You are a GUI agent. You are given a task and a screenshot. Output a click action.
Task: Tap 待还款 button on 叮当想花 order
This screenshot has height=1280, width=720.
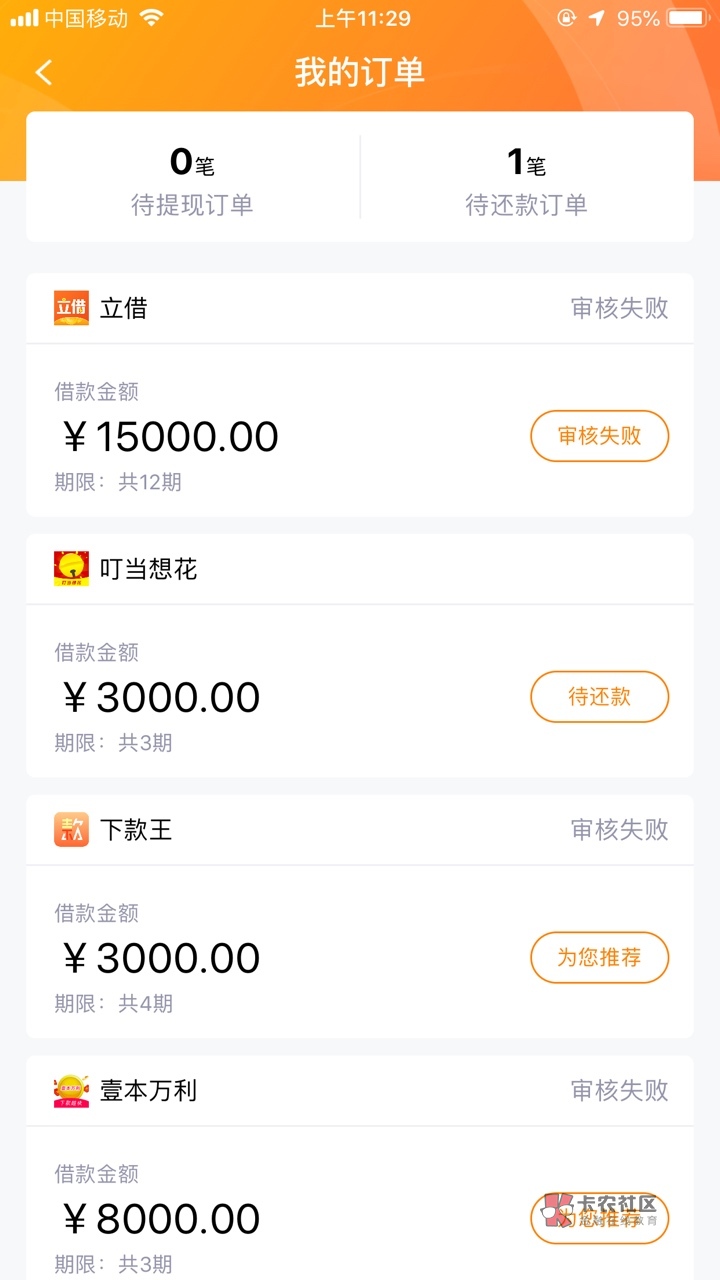pyautogui.click(x=599, y=697)
